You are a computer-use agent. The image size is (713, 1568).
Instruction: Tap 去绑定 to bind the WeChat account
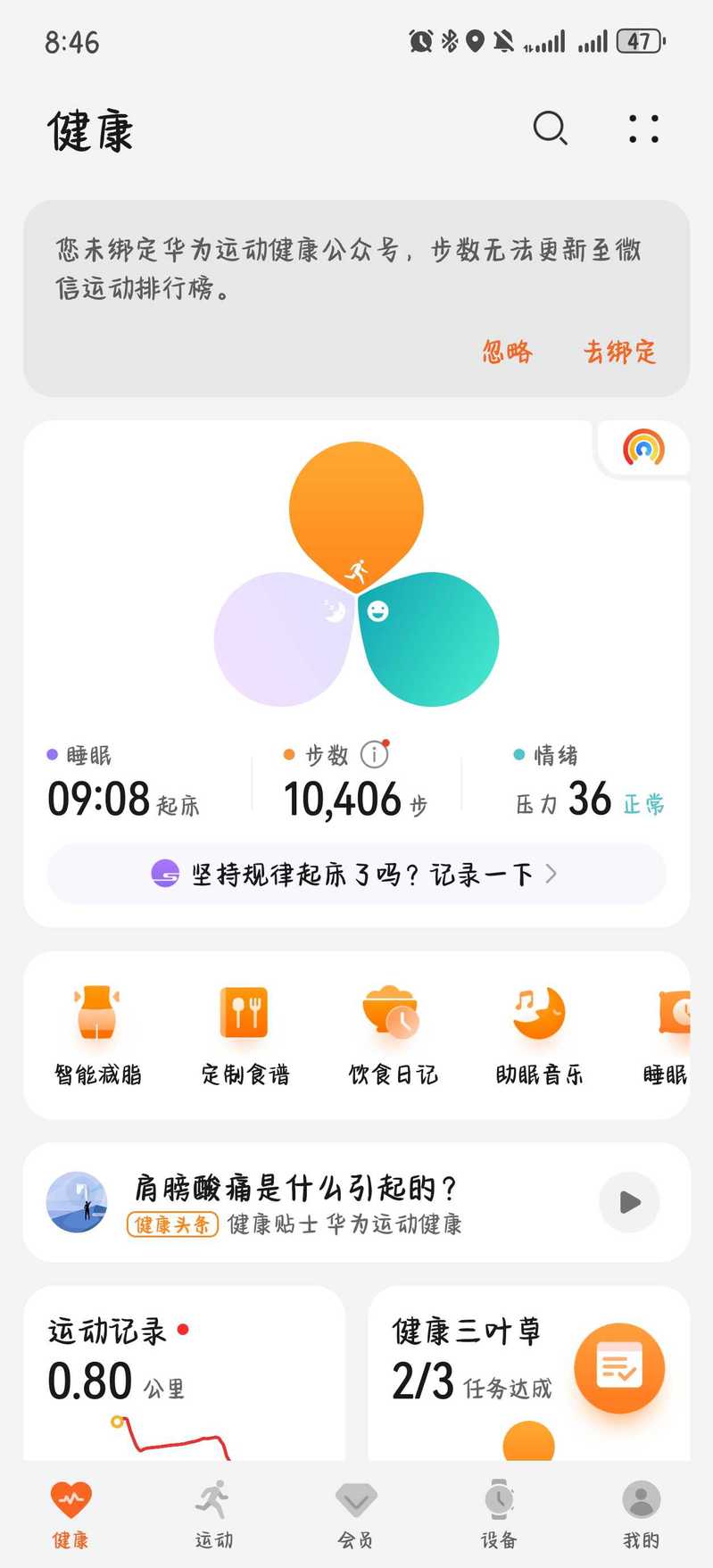pyautogui.click(x=619, y=352)
